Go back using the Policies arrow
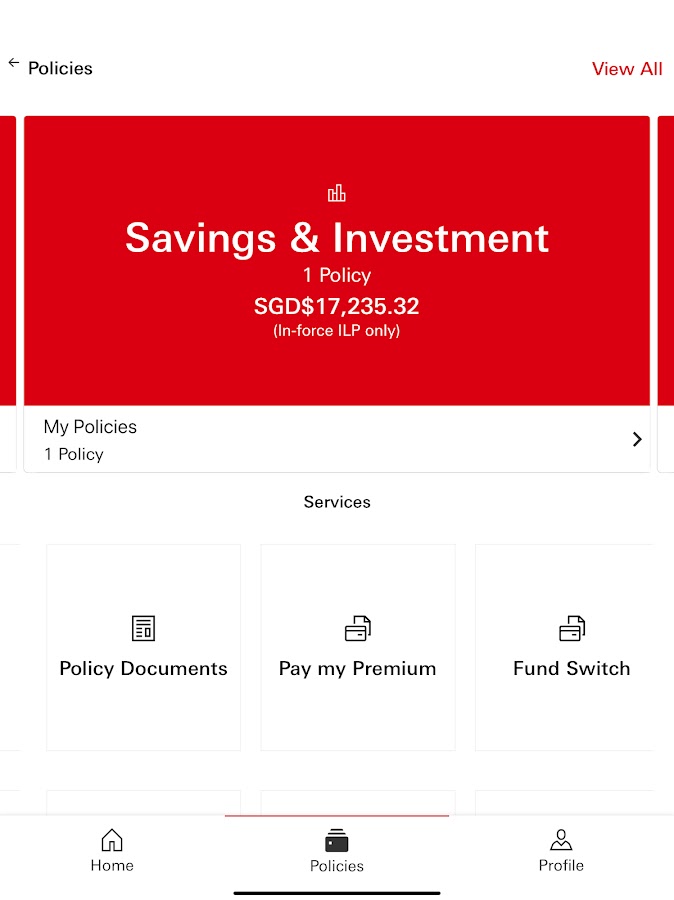 click(15, 64)
